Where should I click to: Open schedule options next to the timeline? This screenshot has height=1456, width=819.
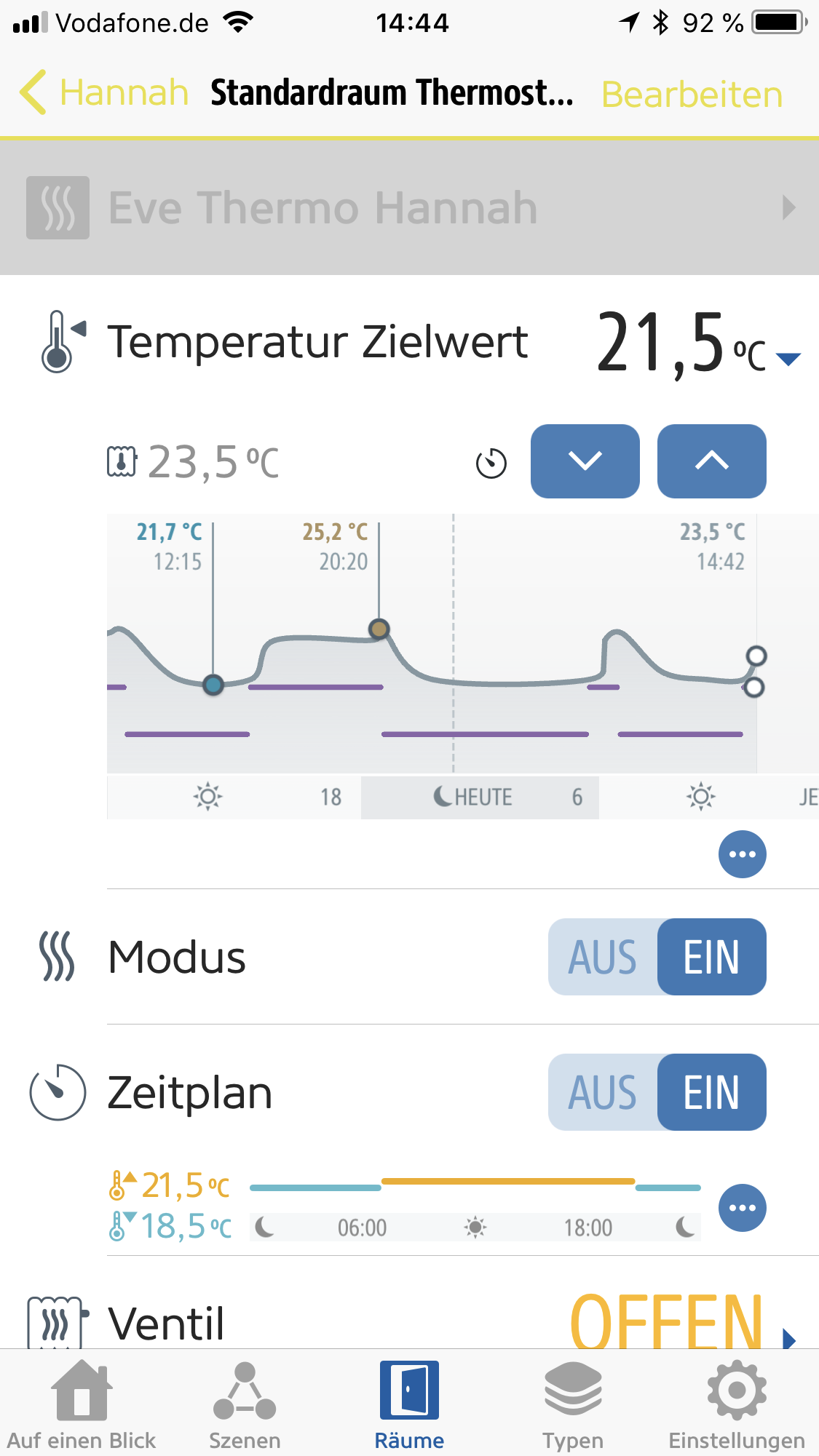(742, 1208)
